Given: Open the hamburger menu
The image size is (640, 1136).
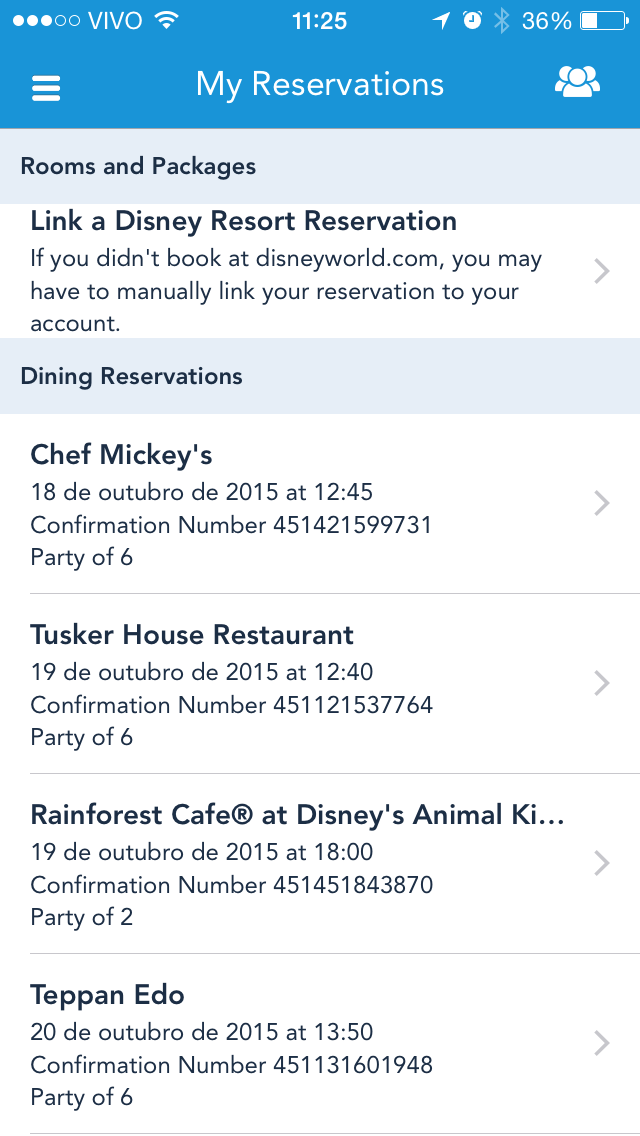Looking at the screenshot, I should click(x=47, y=87).
